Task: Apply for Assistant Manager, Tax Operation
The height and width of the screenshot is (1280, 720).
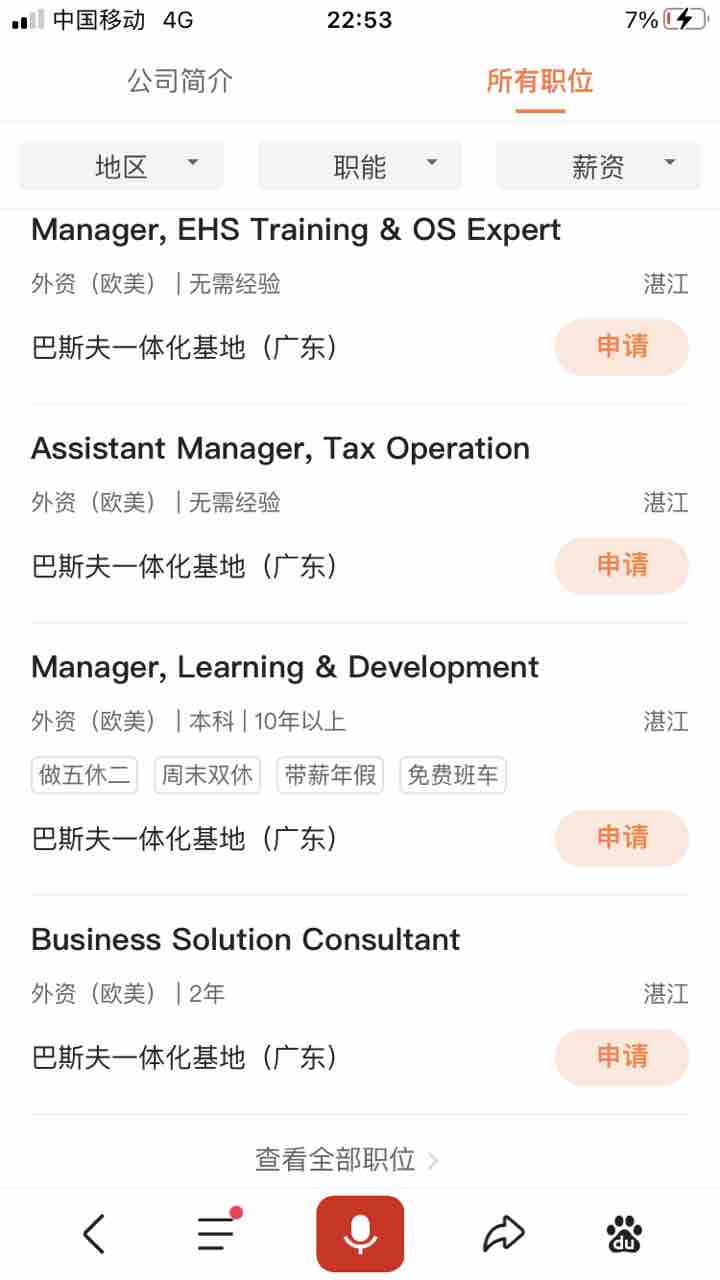Action: pos(622,565)
